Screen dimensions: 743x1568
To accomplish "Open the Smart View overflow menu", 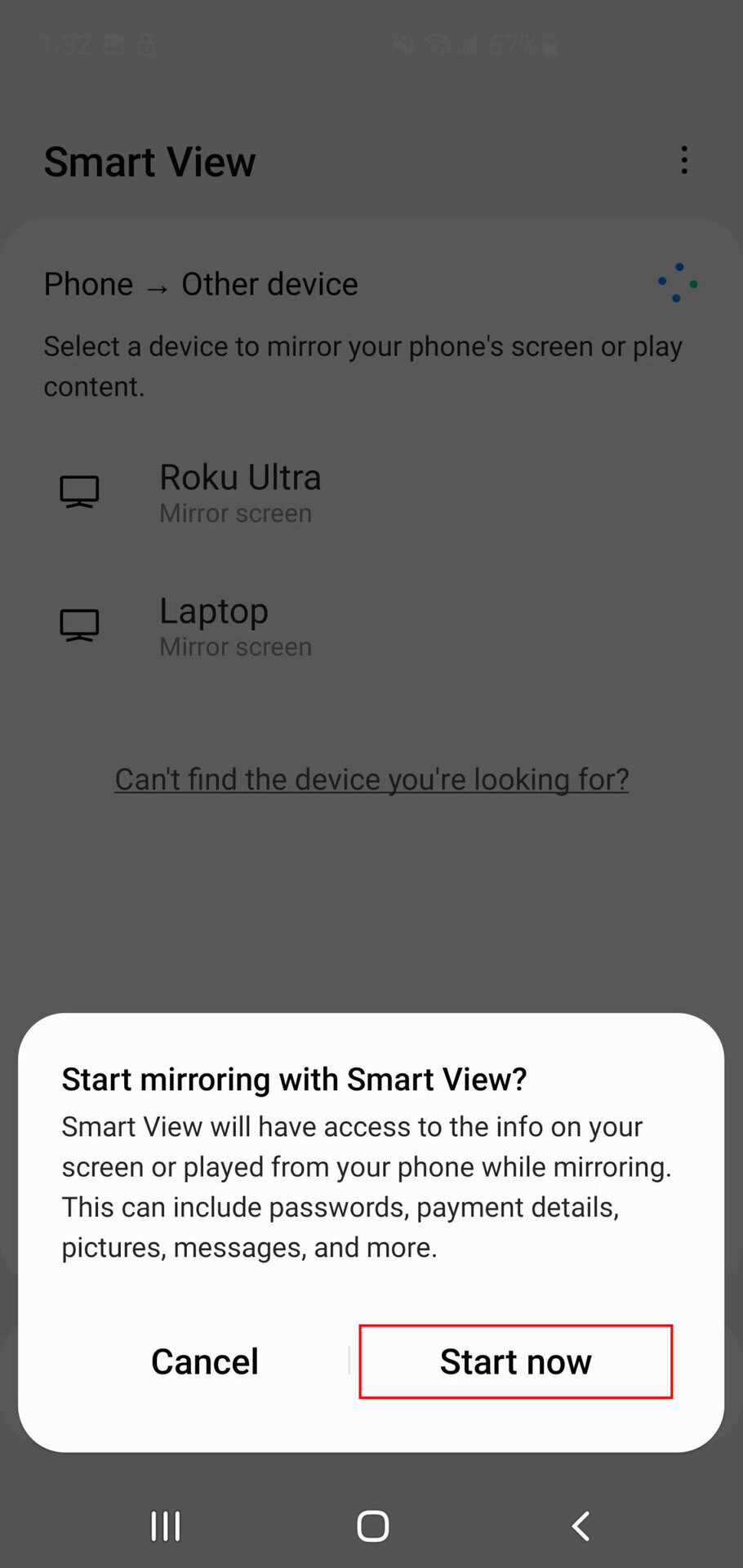I will (684, 161).
